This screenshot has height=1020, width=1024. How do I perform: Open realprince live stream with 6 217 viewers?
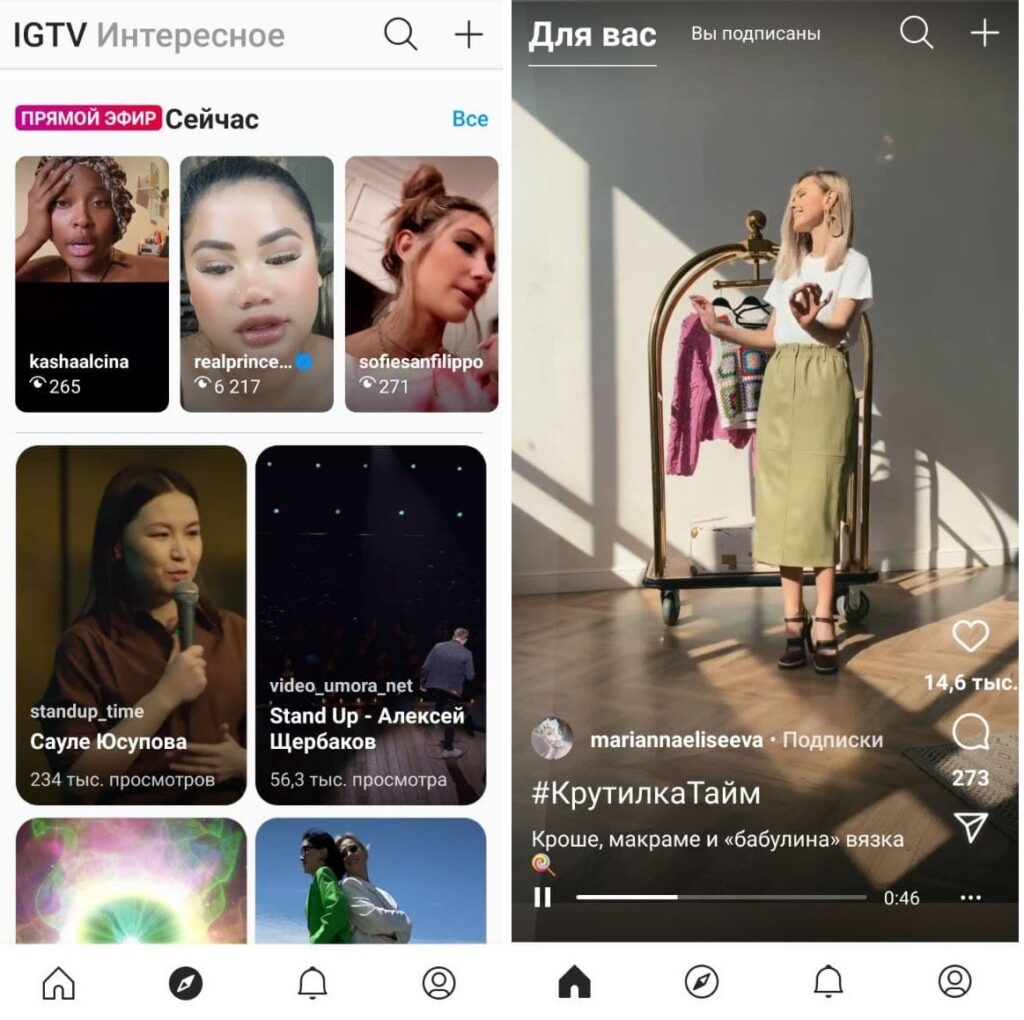(256, 283)
